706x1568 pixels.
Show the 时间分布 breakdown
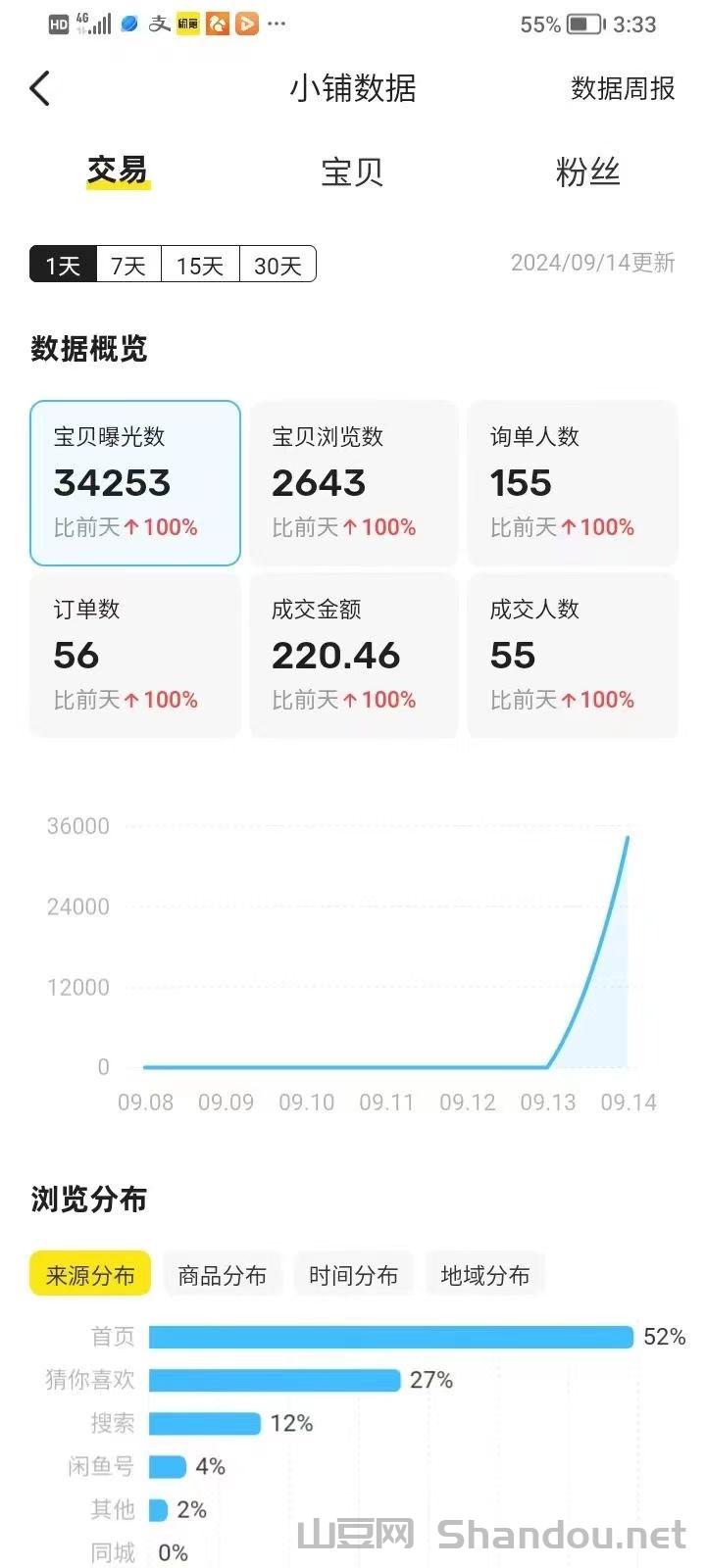click(354, 1275)
